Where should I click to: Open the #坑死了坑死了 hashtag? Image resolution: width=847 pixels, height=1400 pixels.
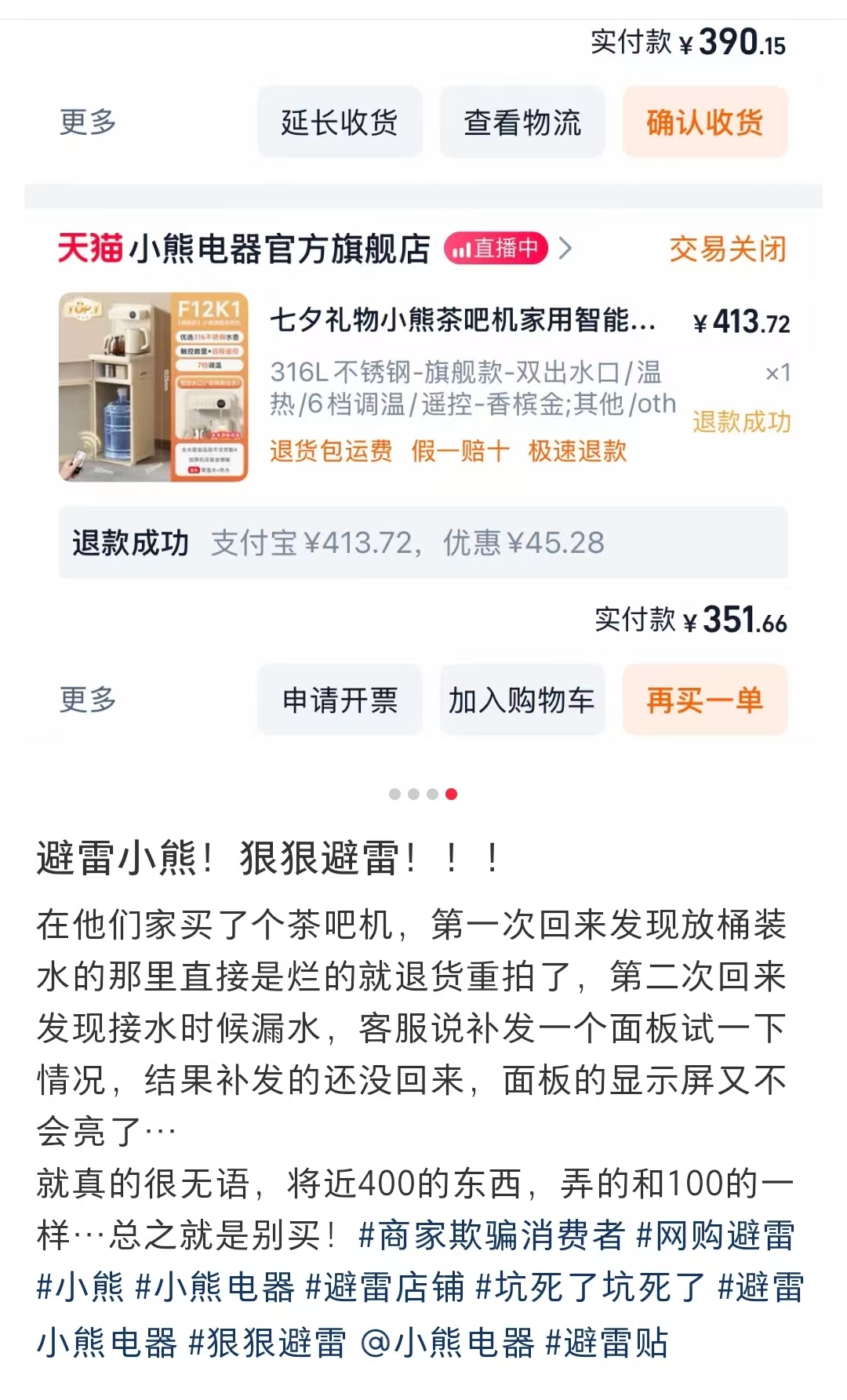click(591, 1288)
